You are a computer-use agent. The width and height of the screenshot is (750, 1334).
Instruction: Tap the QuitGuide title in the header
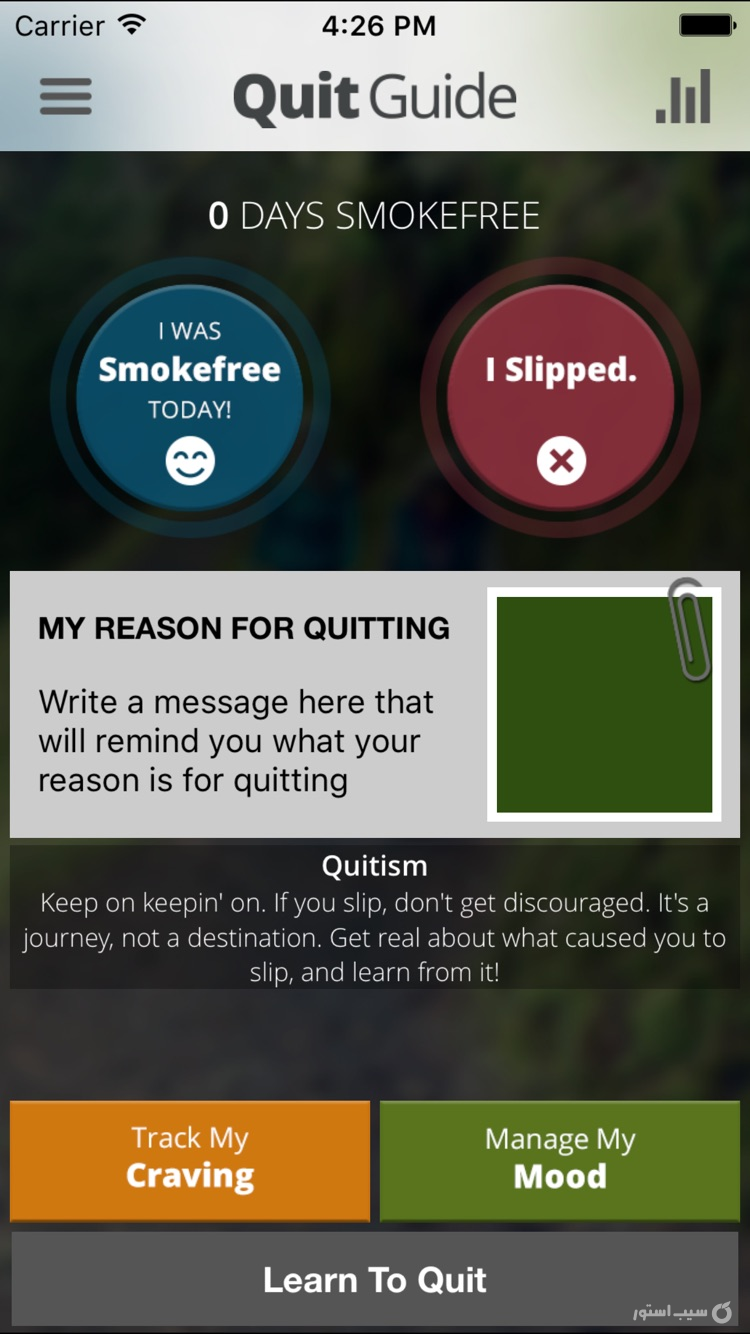click(x=375, y=97)
